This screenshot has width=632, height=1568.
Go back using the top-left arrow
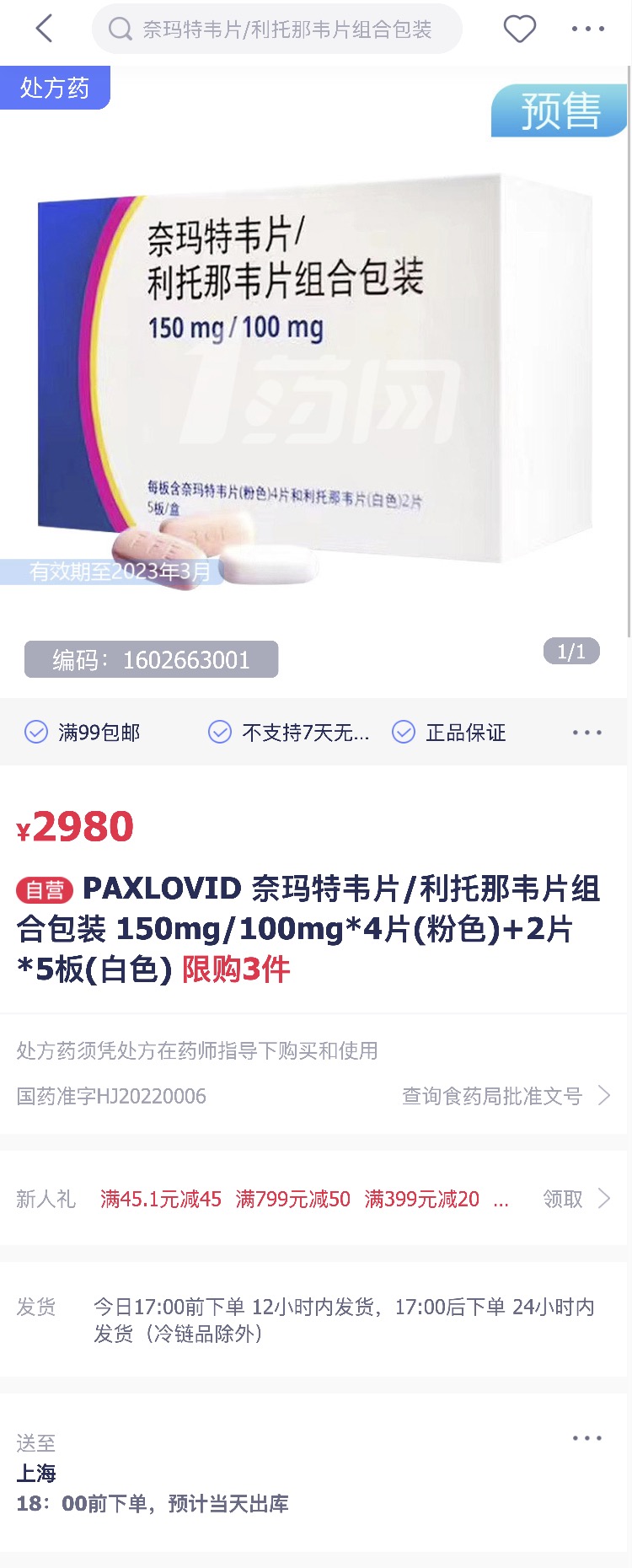point(45,29)
